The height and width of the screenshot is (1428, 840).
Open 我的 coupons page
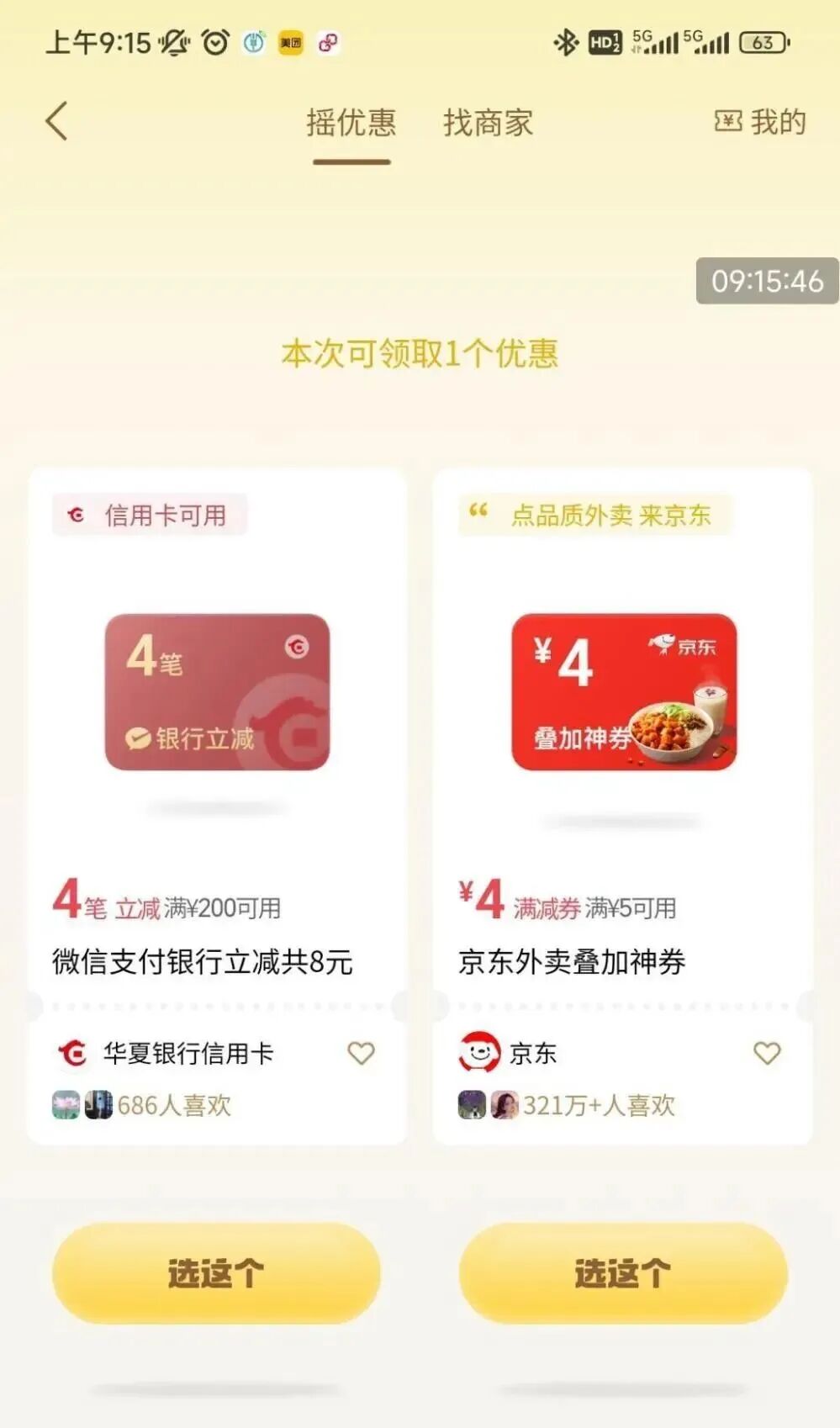pyautogui.click(x=760, y=122)
